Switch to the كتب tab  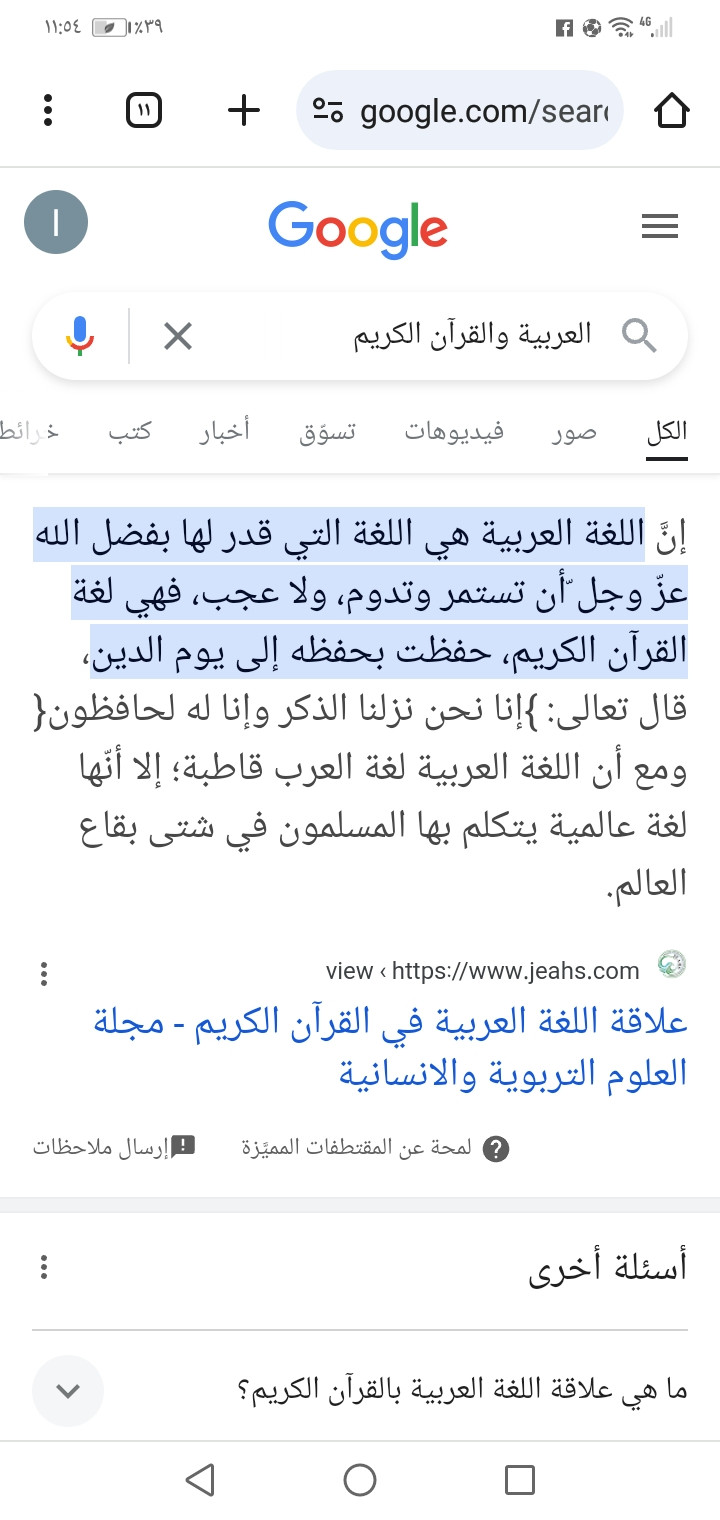point(130,432)
